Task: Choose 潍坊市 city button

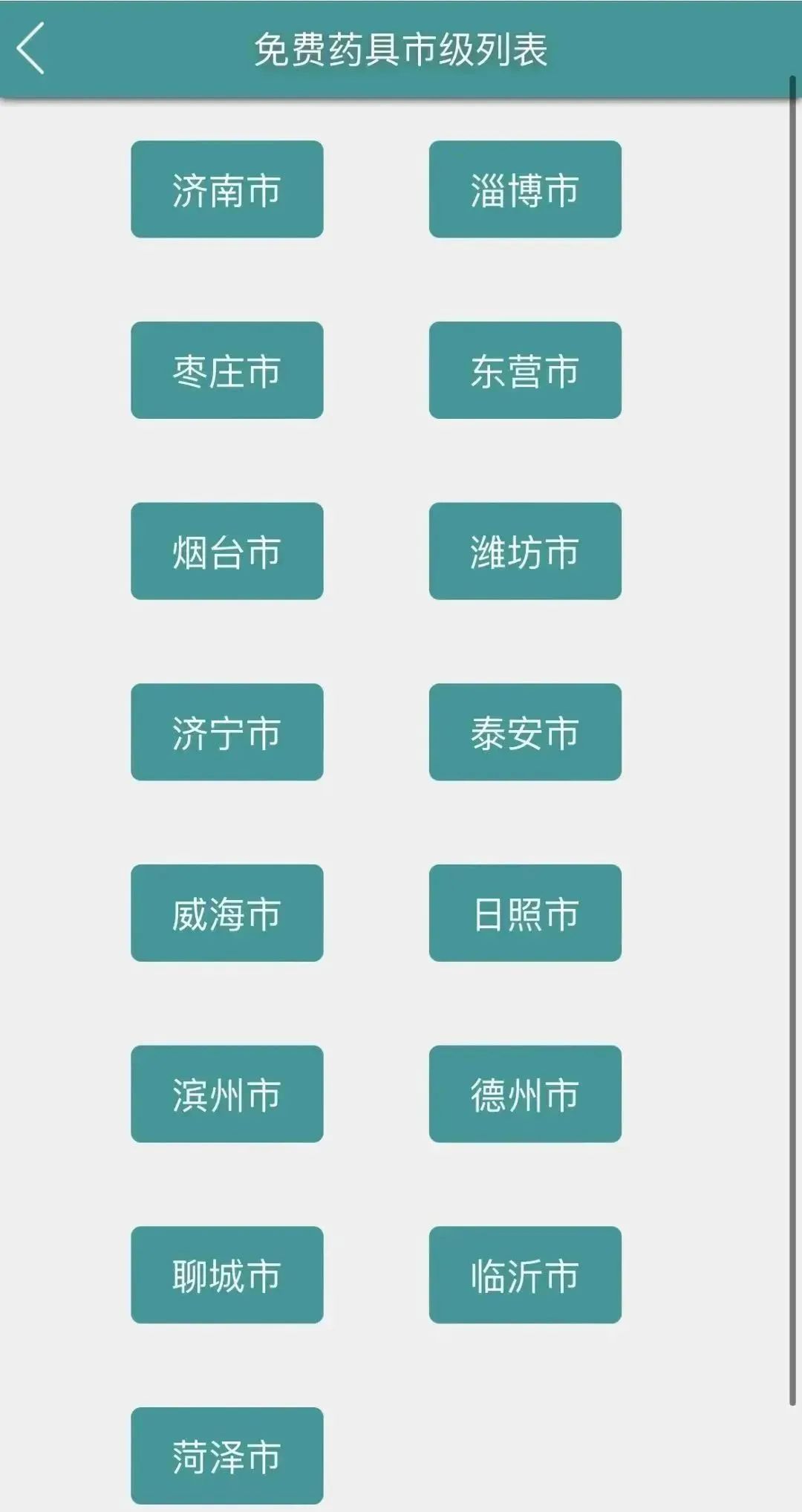Action: coord(525,551)
